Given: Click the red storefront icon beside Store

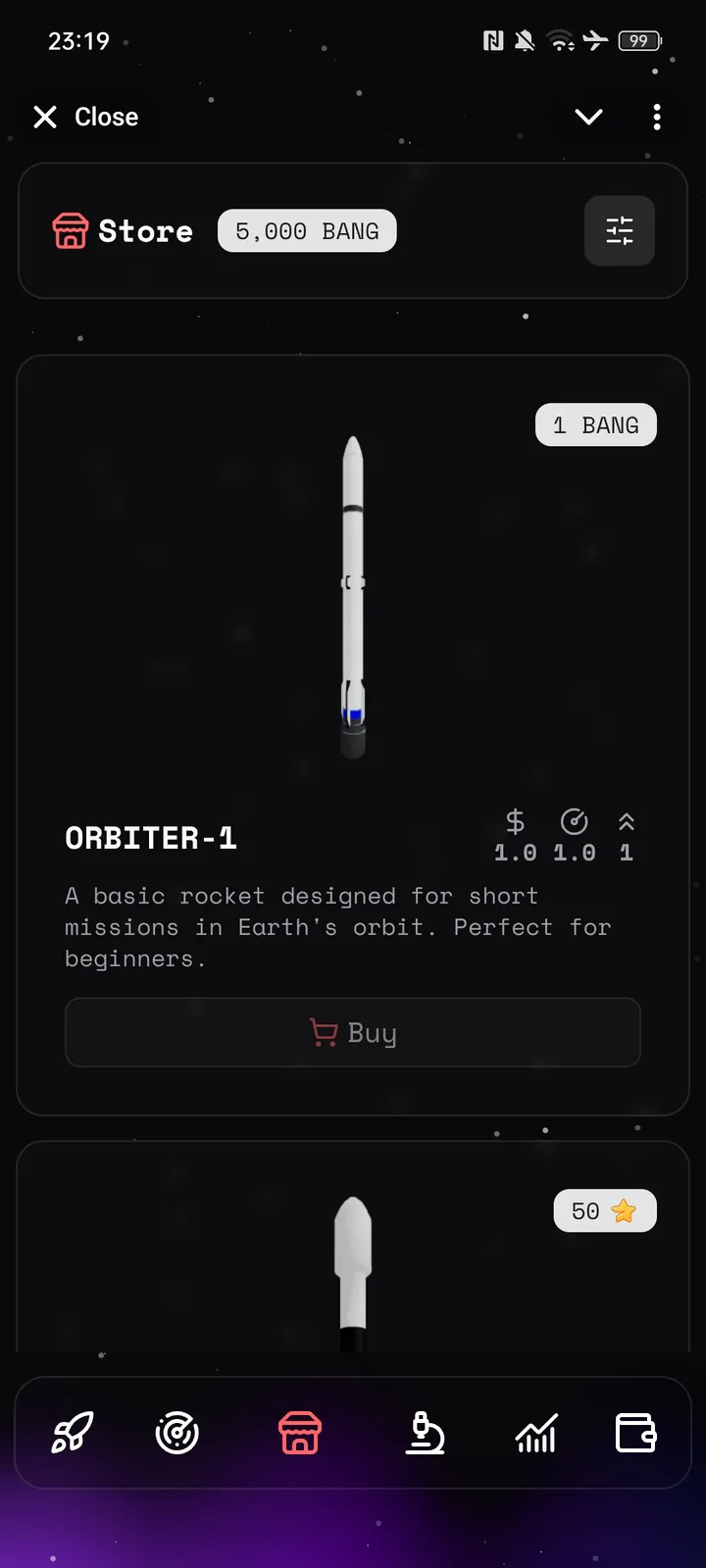Looking at the screenshot, I should click(x=69, y=230).
